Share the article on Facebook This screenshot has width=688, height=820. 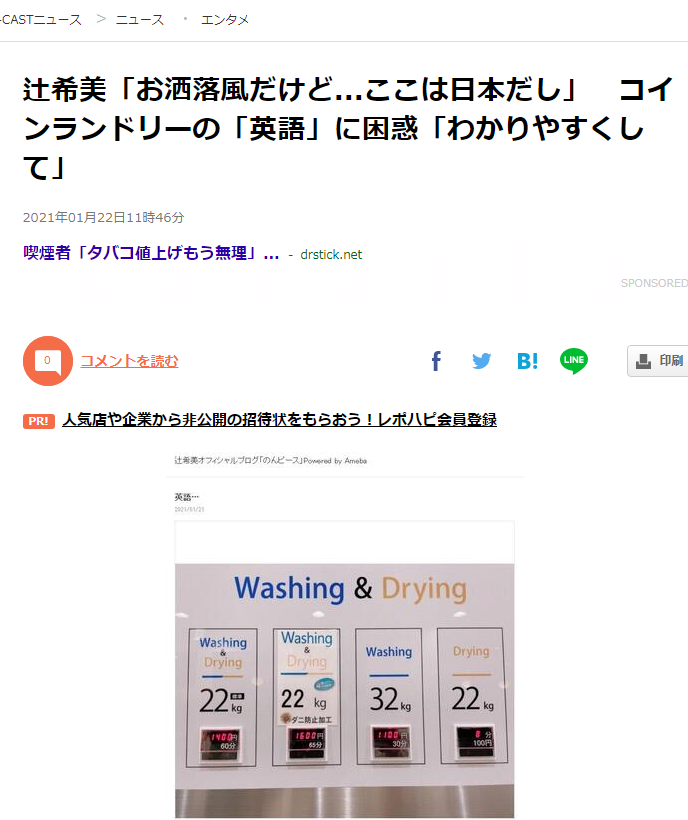(x=436, y=361)
